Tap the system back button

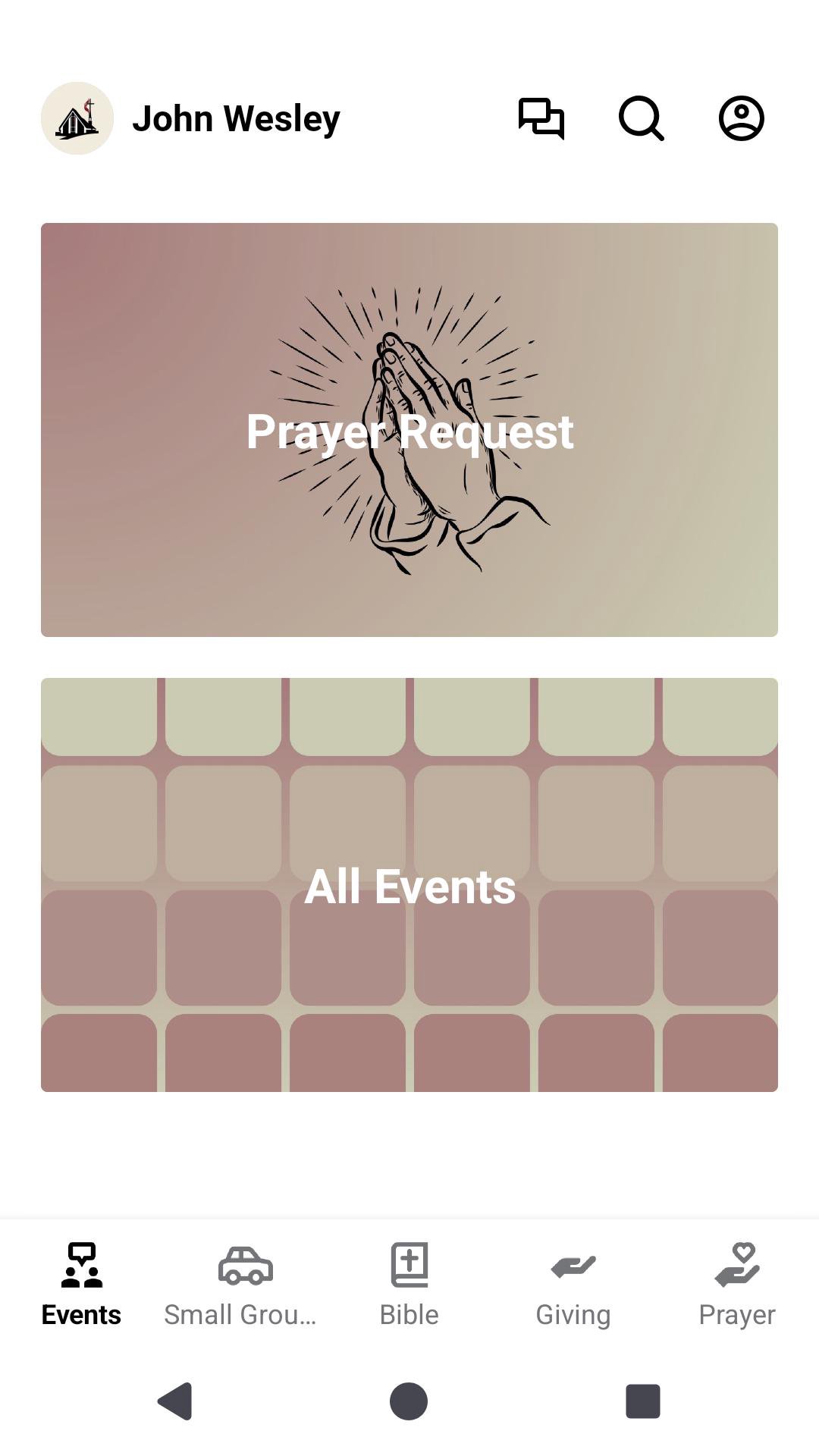pos(176,1401)
